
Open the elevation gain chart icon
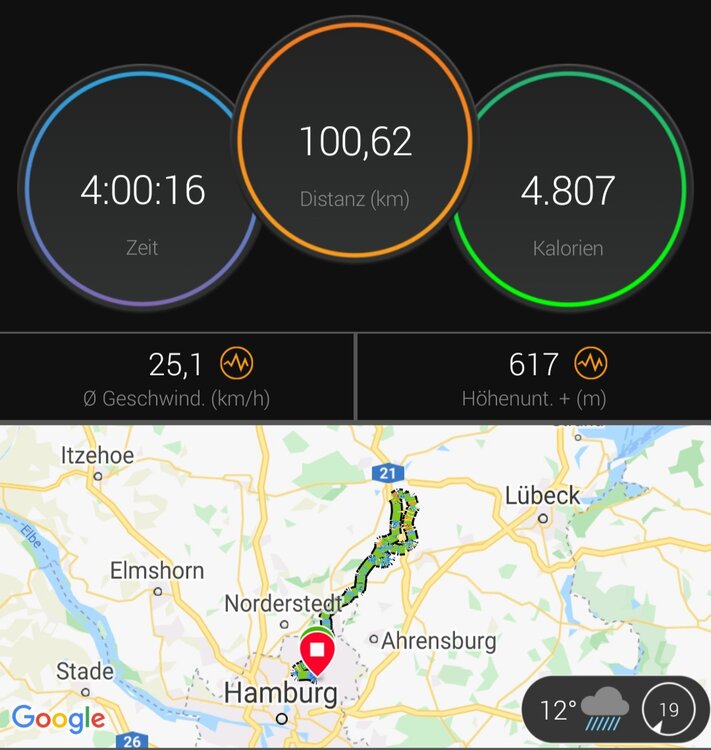590,362
